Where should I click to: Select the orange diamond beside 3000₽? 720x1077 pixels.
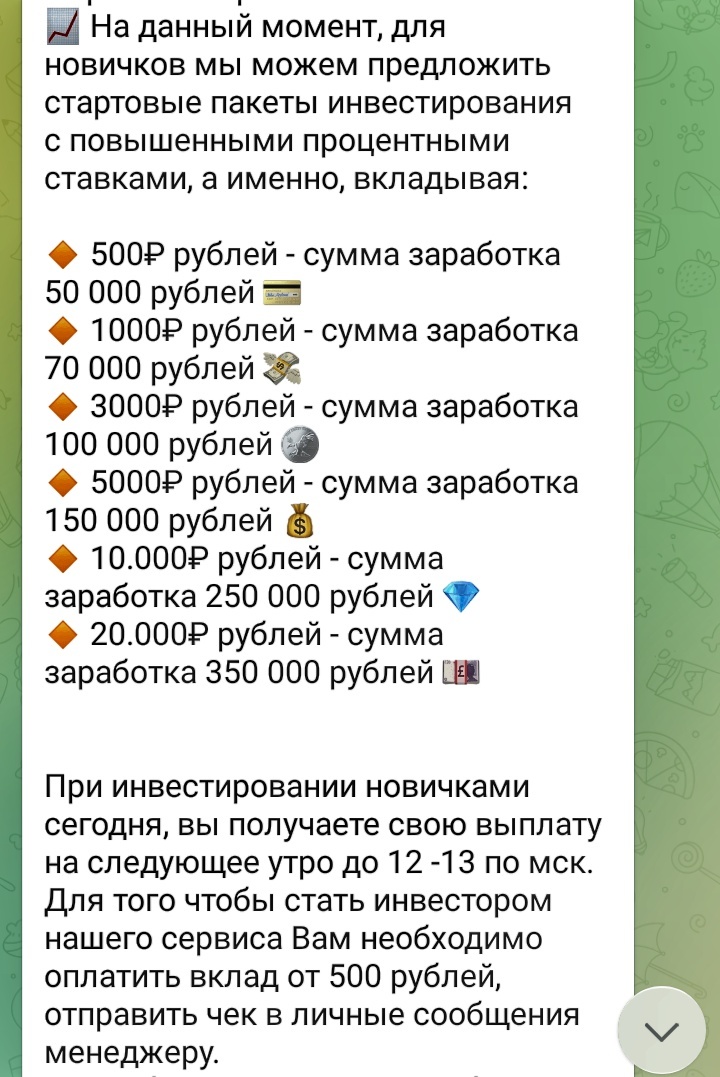coord(62,406)
